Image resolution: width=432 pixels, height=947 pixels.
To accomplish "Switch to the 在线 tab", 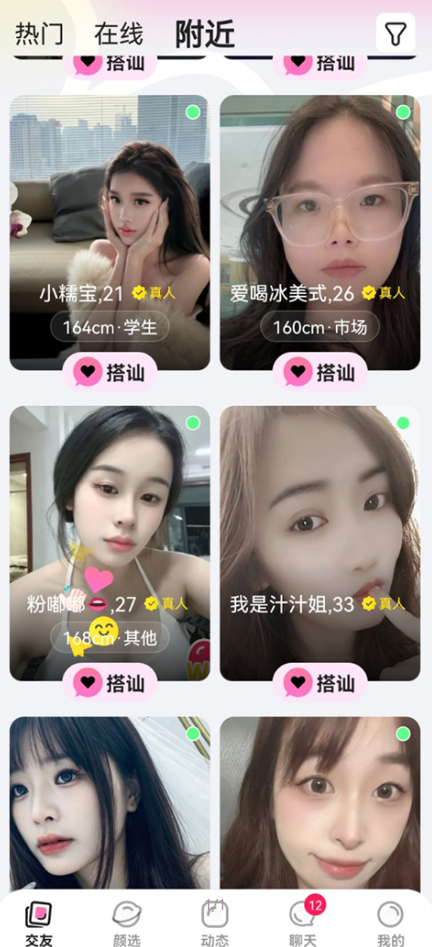I will 118,34.
